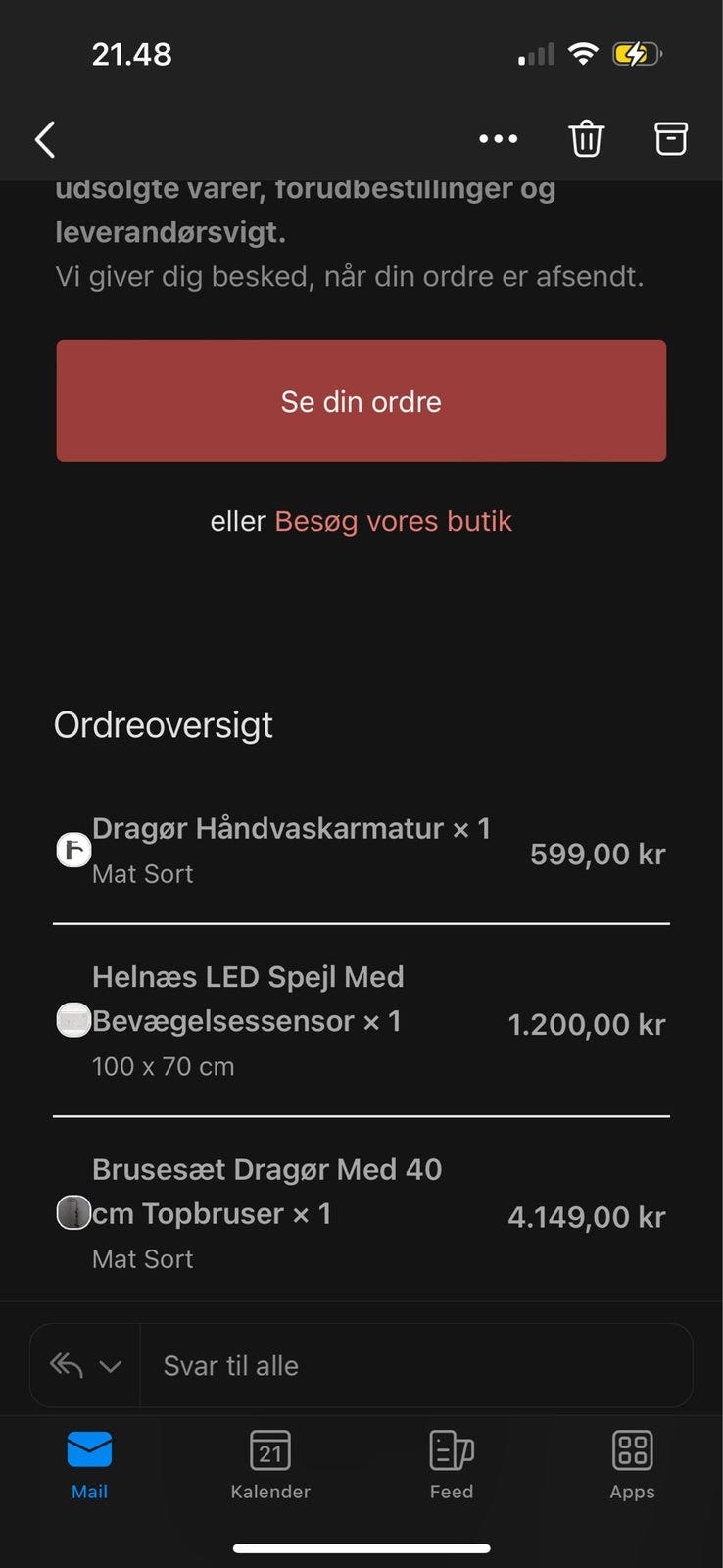Archive this email using the archive icon
The height and width of the screenshot is (1568, 723).
(670, 139)
